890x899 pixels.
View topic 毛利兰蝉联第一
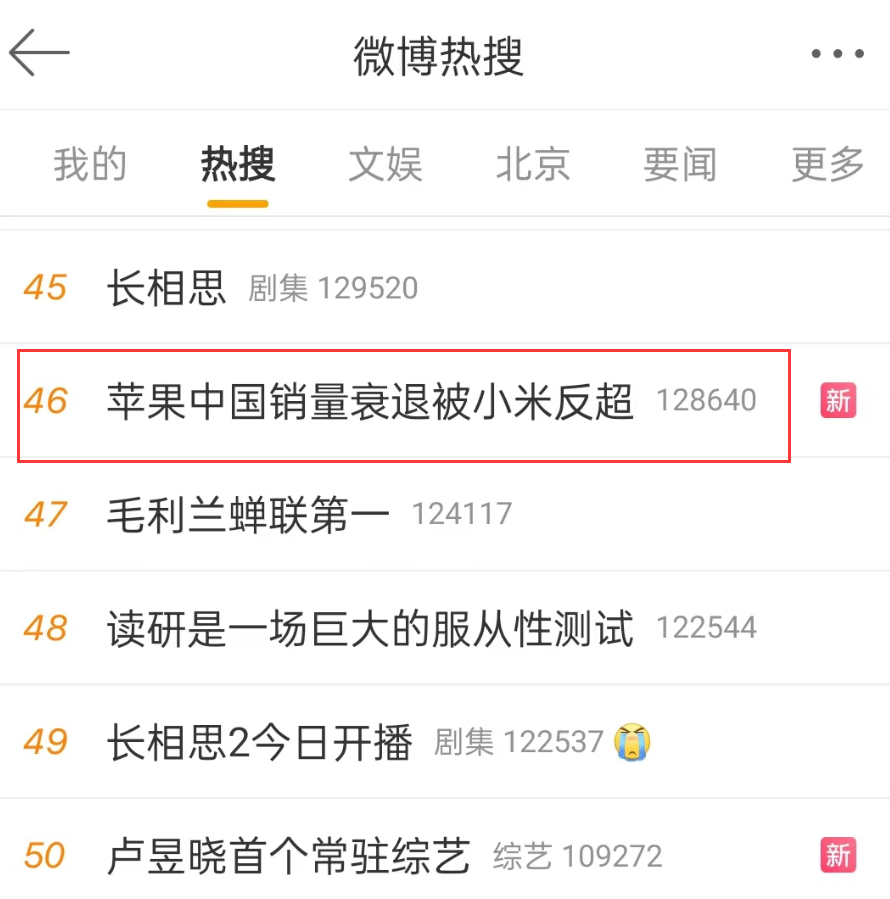[x=248, y=515]
